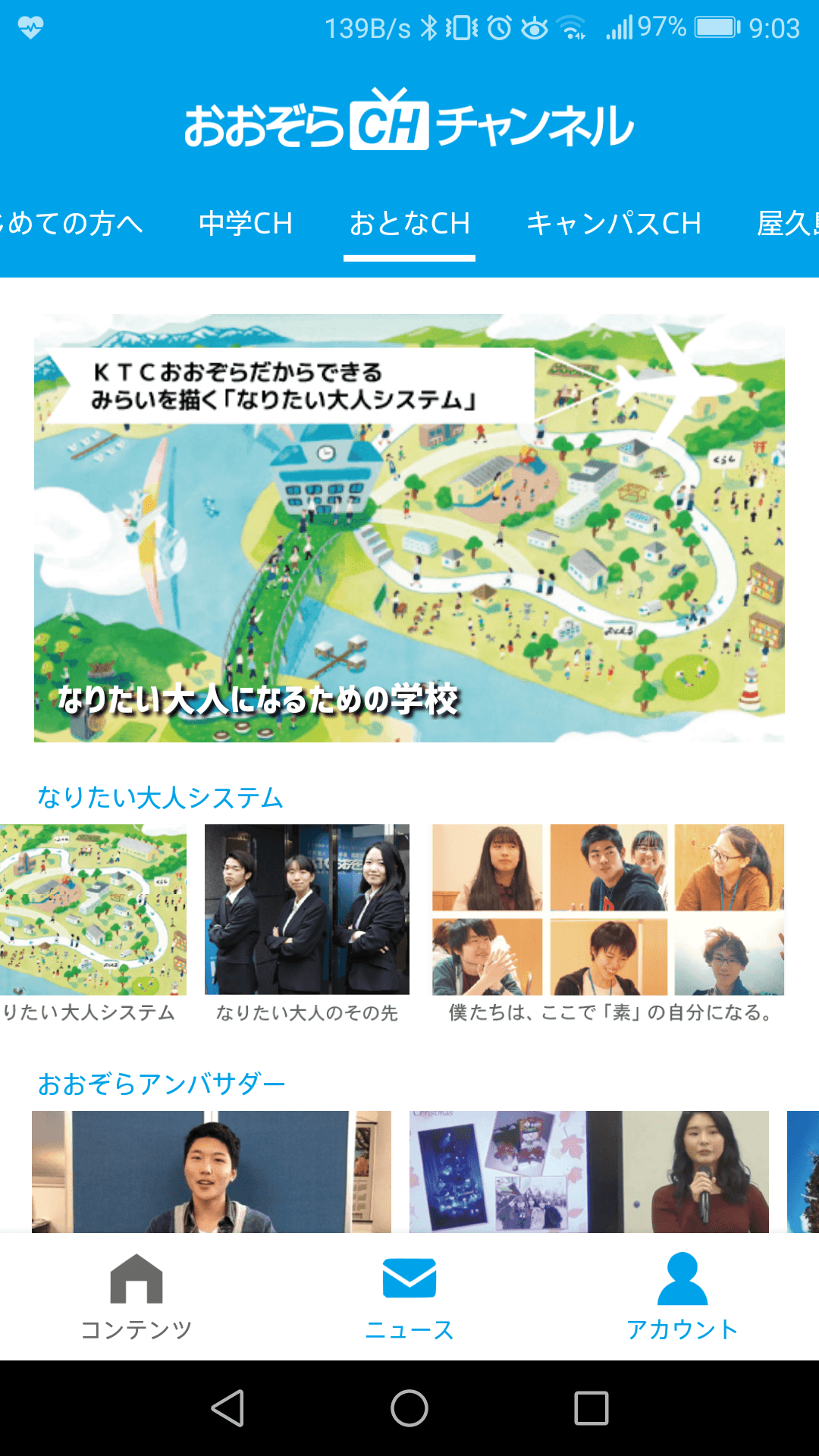Screen dimensions: 819x1456
Task: Open the キャンパスCH tab
Action: pyautogui.click(x=613, y=224)
